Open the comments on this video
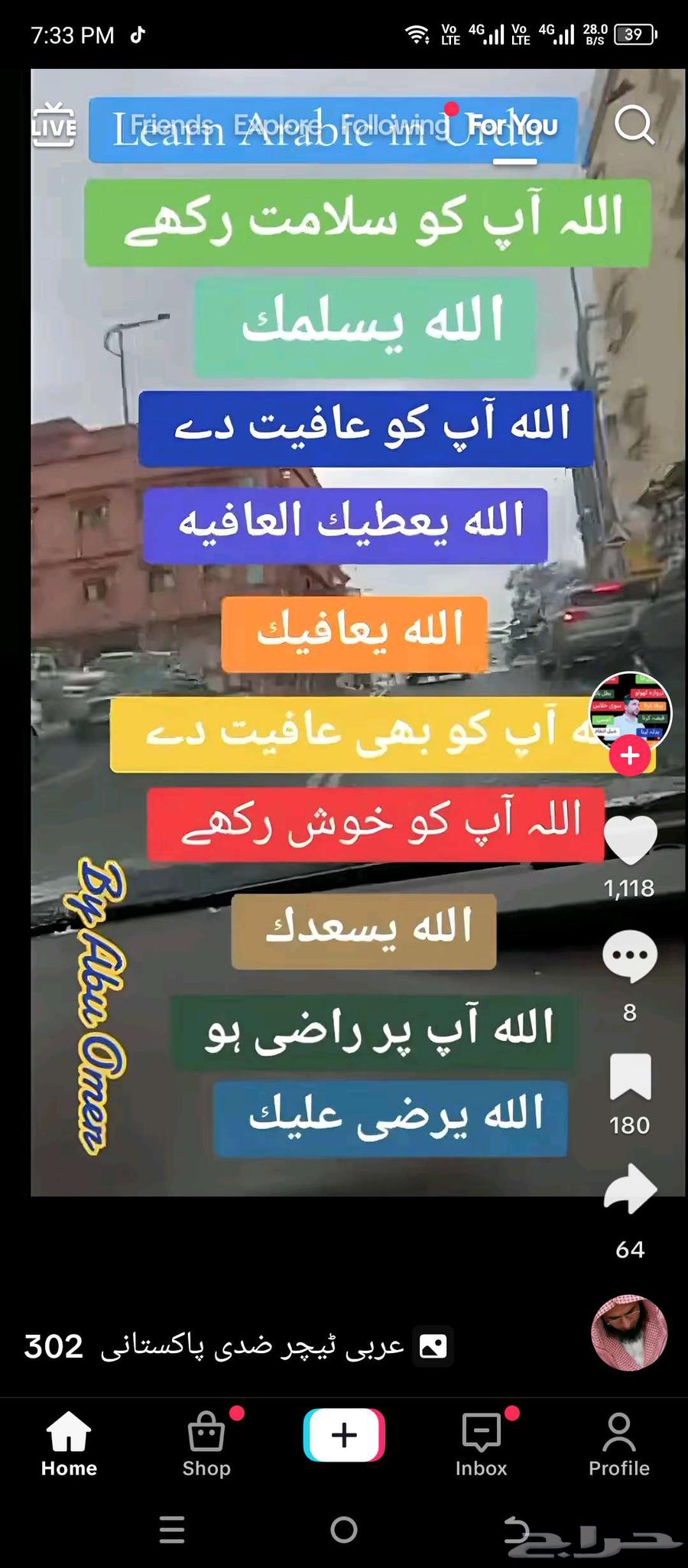 coord(630,956)
